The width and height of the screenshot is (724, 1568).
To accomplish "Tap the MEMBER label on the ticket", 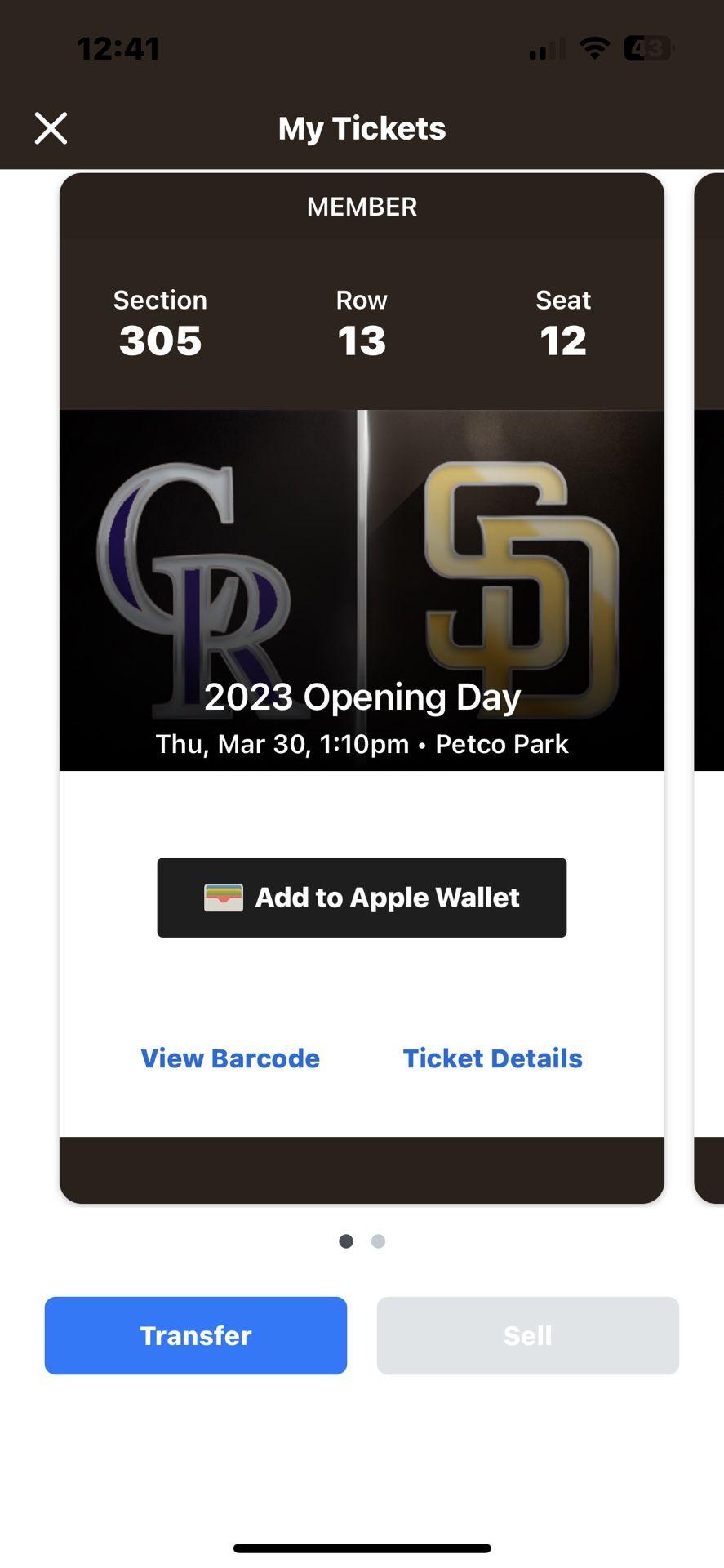I will coord(361,207).
